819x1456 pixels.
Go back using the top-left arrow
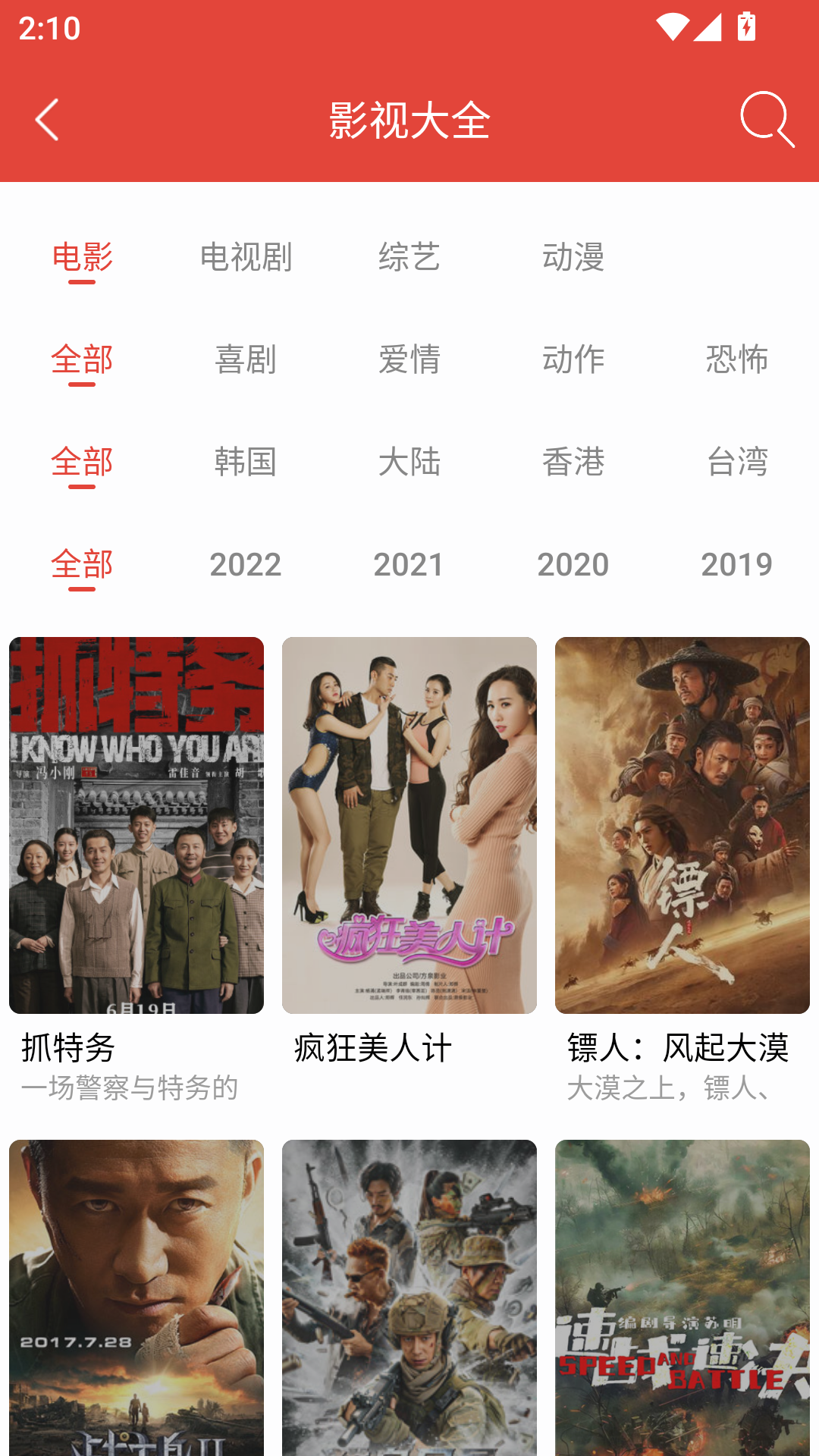point(47,120)
